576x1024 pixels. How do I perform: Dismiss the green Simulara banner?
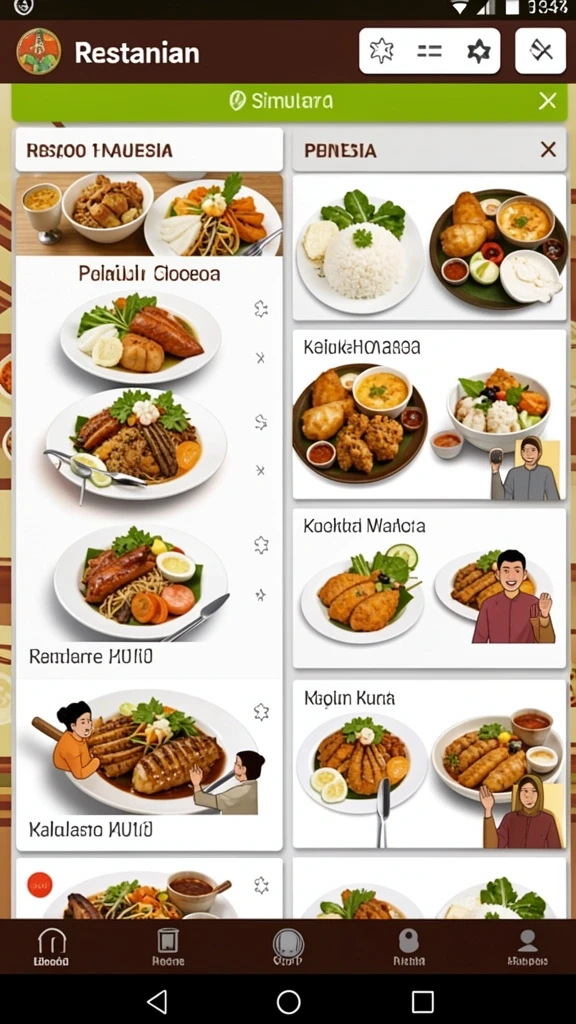(547, 101)
